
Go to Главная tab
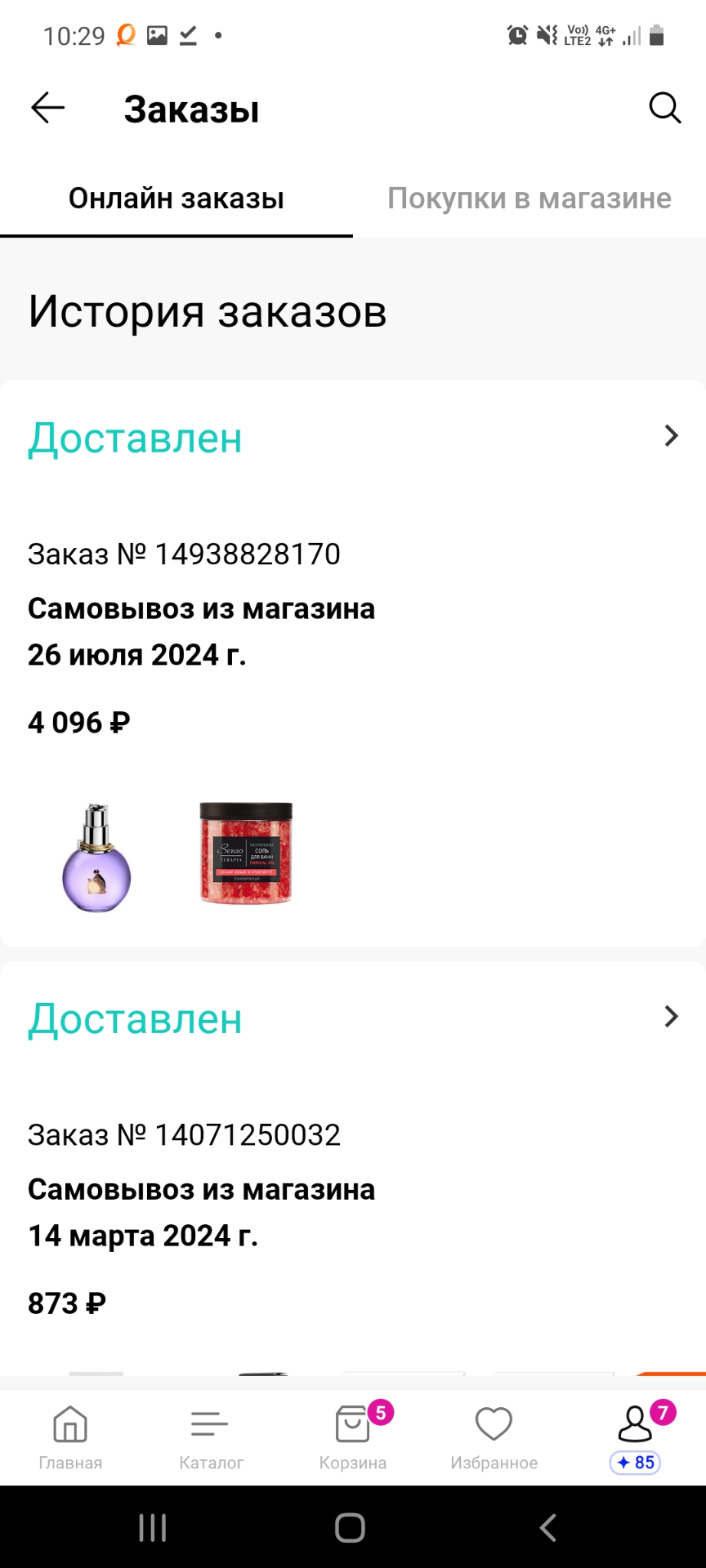70,1437
